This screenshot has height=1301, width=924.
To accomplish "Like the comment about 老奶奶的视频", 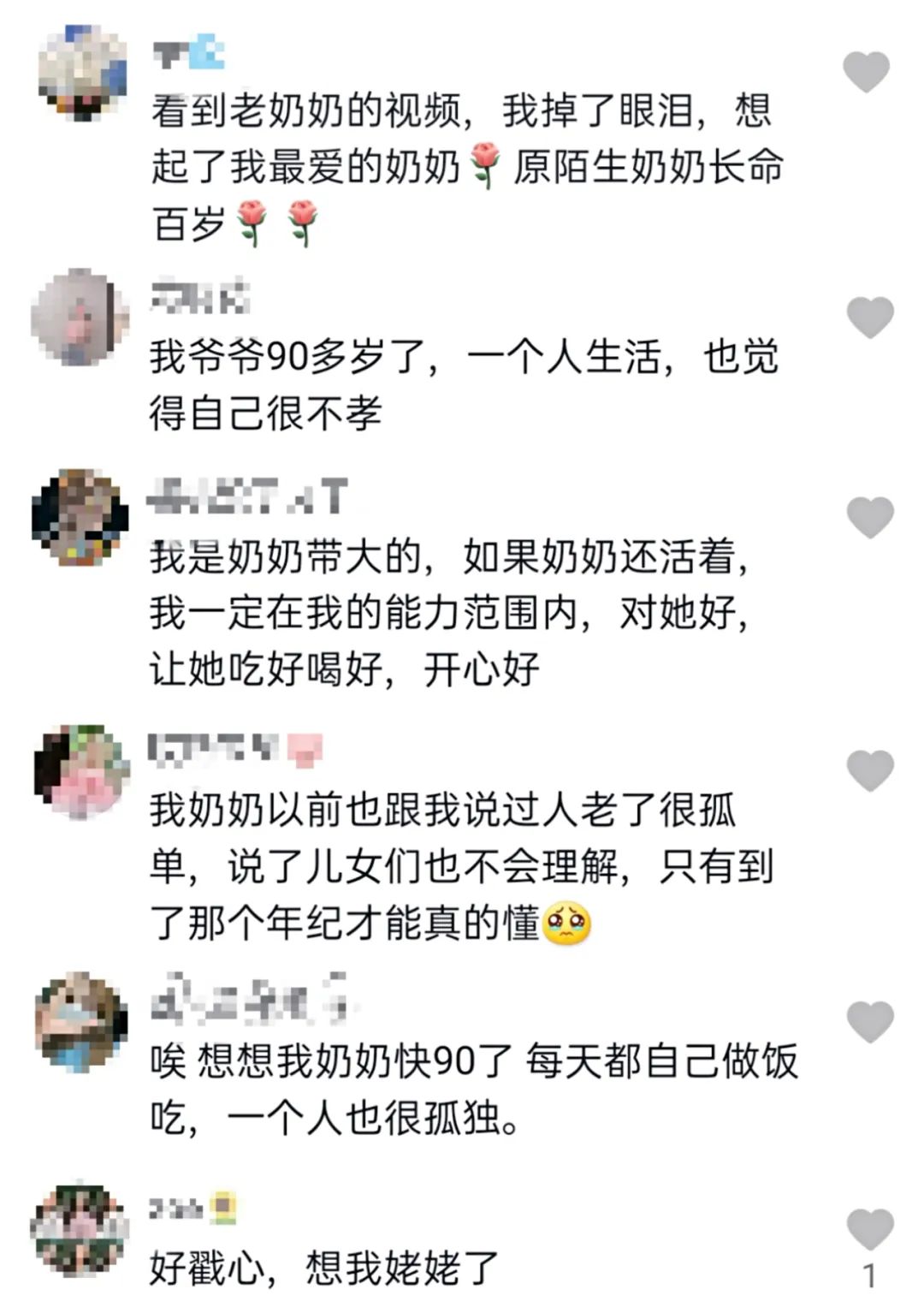I will (x=866, y=71).
